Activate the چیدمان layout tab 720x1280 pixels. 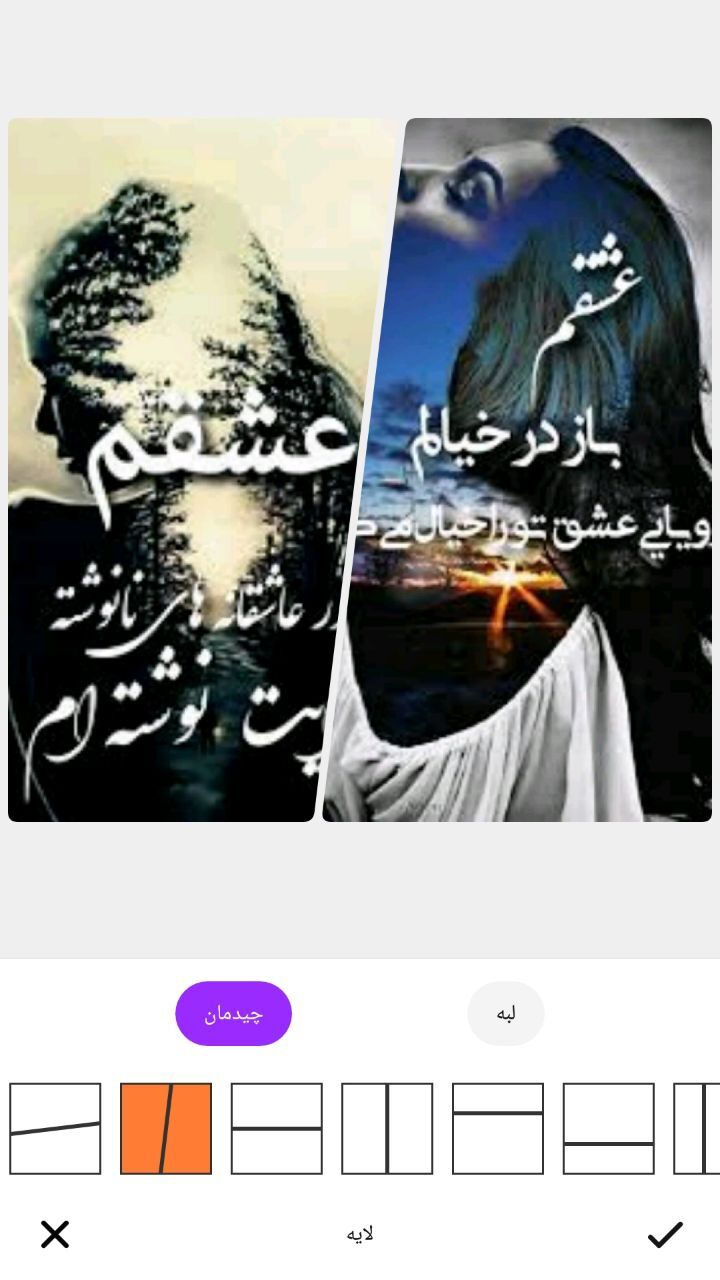point(233,1013)
